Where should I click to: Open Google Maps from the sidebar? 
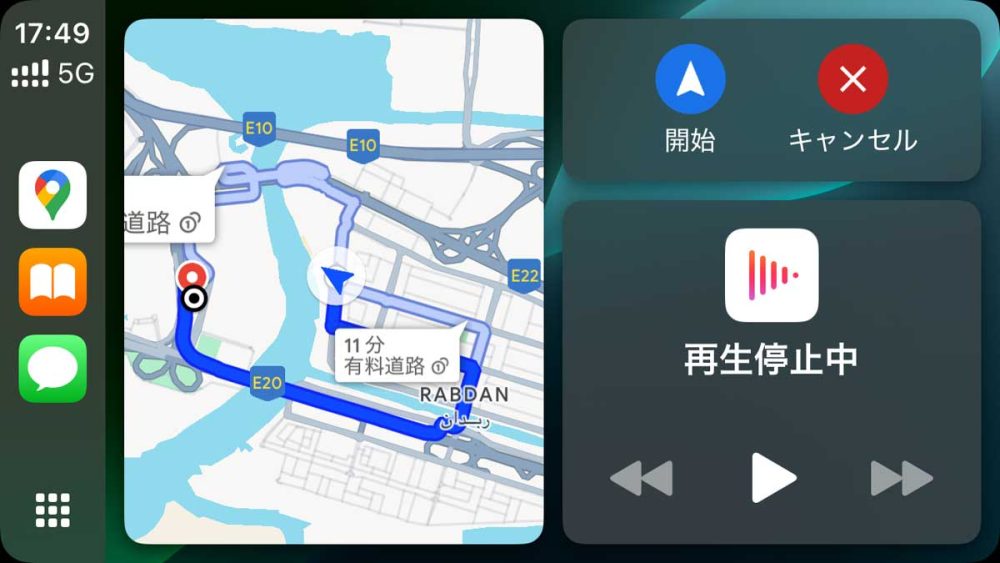[x=53, y=195]
